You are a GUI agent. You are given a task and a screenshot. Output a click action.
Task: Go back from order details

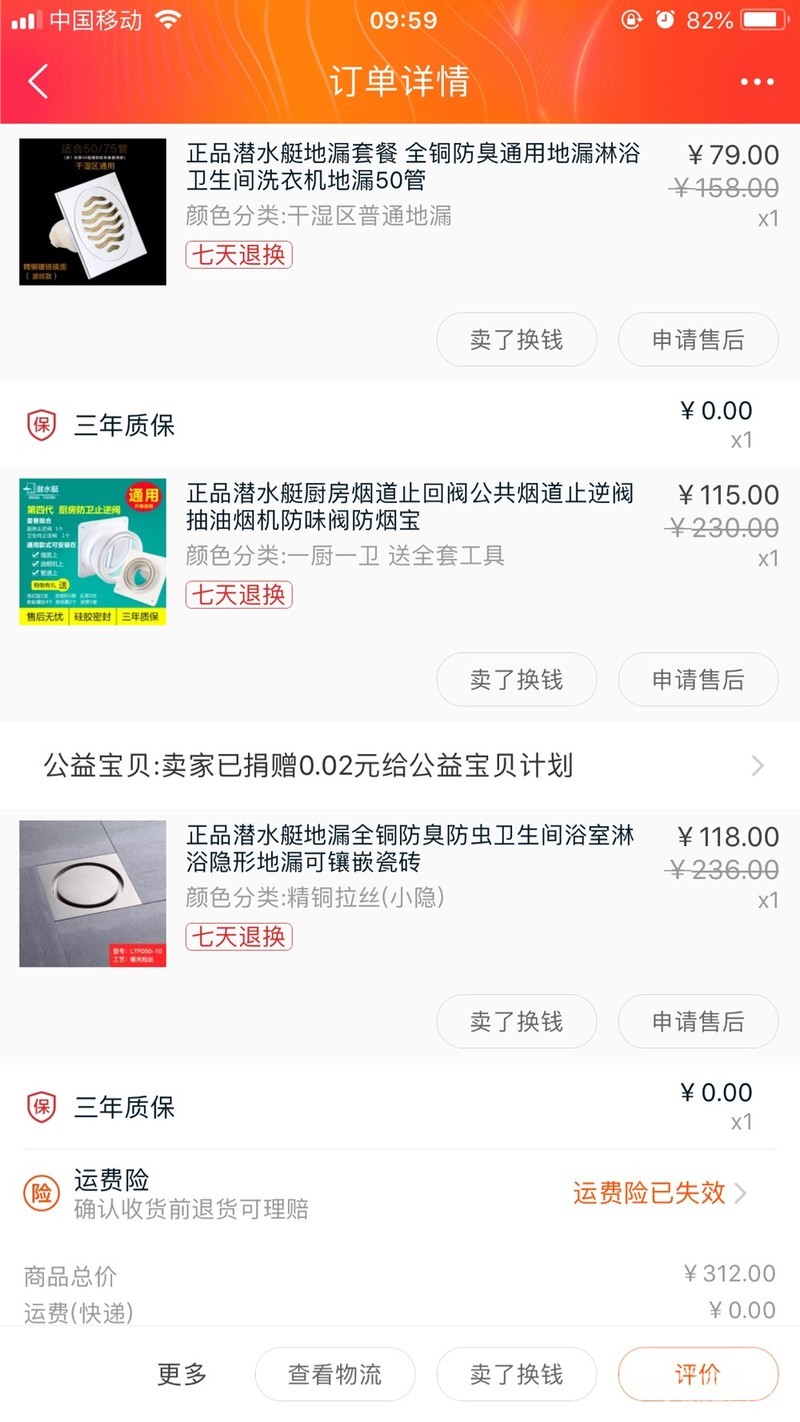tap(38, 82)
